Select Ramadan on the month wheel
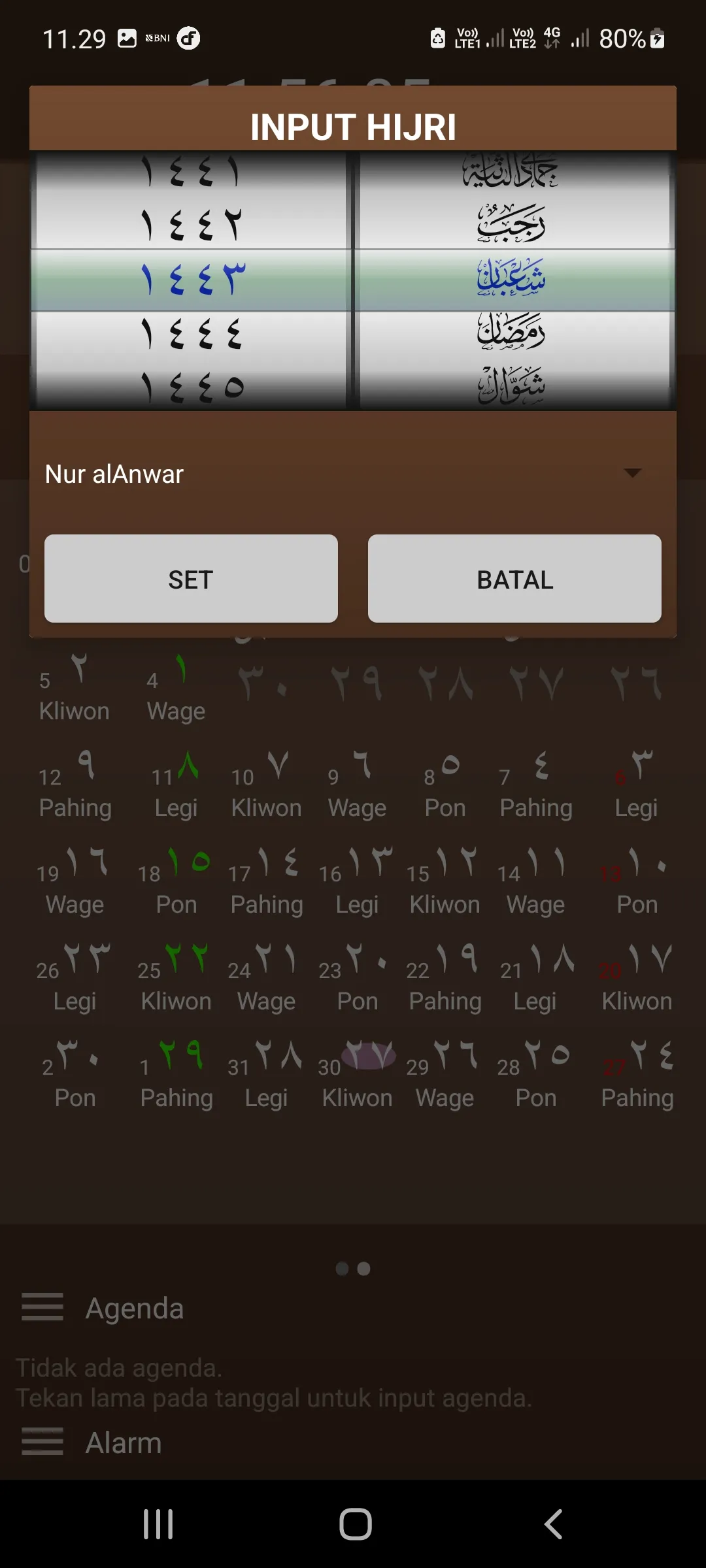This screenshot has height=1568, width=706. (x=514, y=332)
